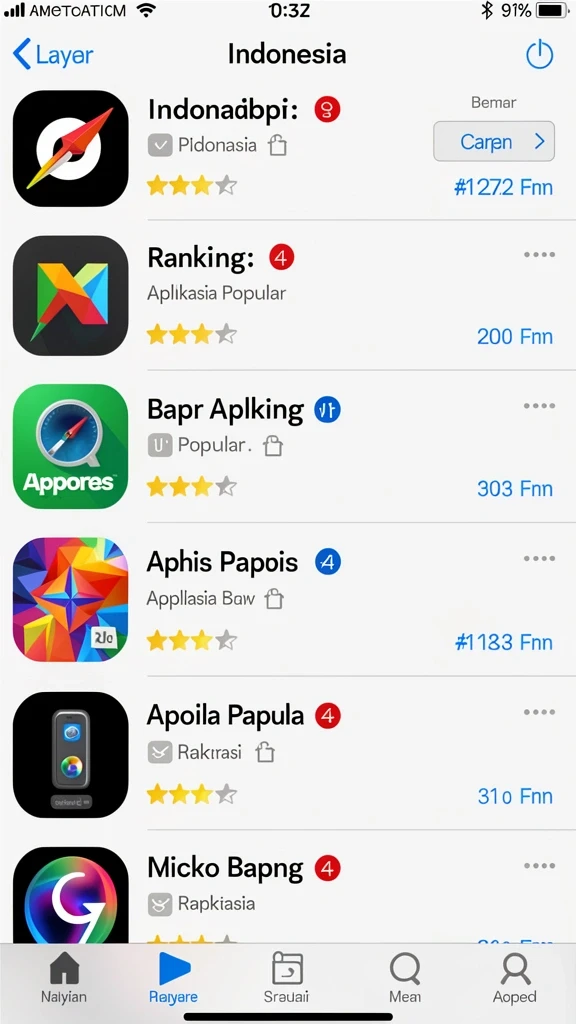Viewport: 576px width, 1024px height.
Task: Open more options for Aphis Papois
Action: pyautogui.click(x=539, y=559)
